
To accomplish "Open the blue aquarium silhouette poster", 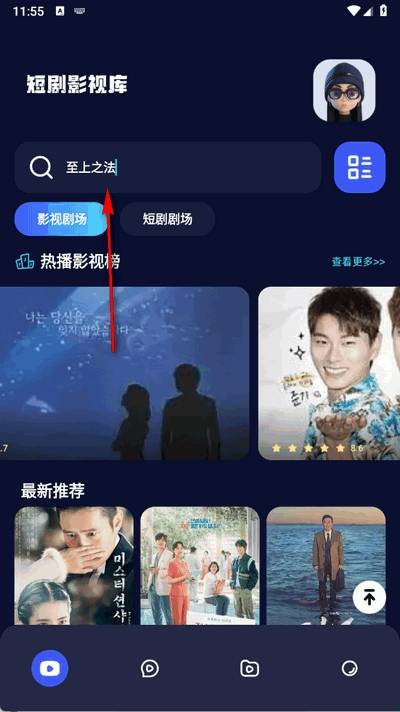I will [124, 373].
